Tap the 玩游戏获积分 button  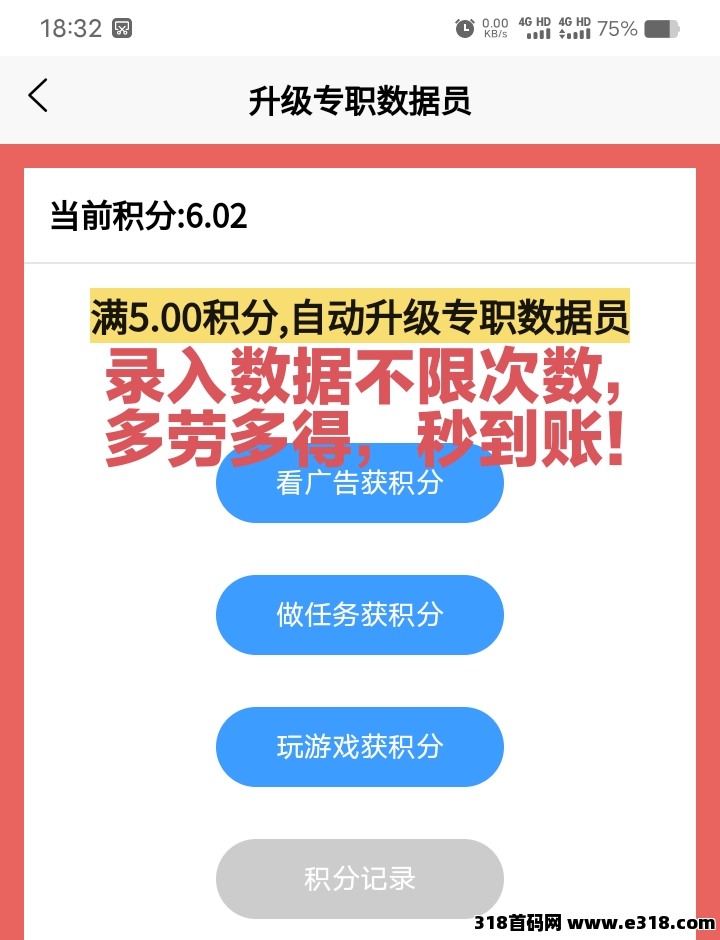click(360, 747)
